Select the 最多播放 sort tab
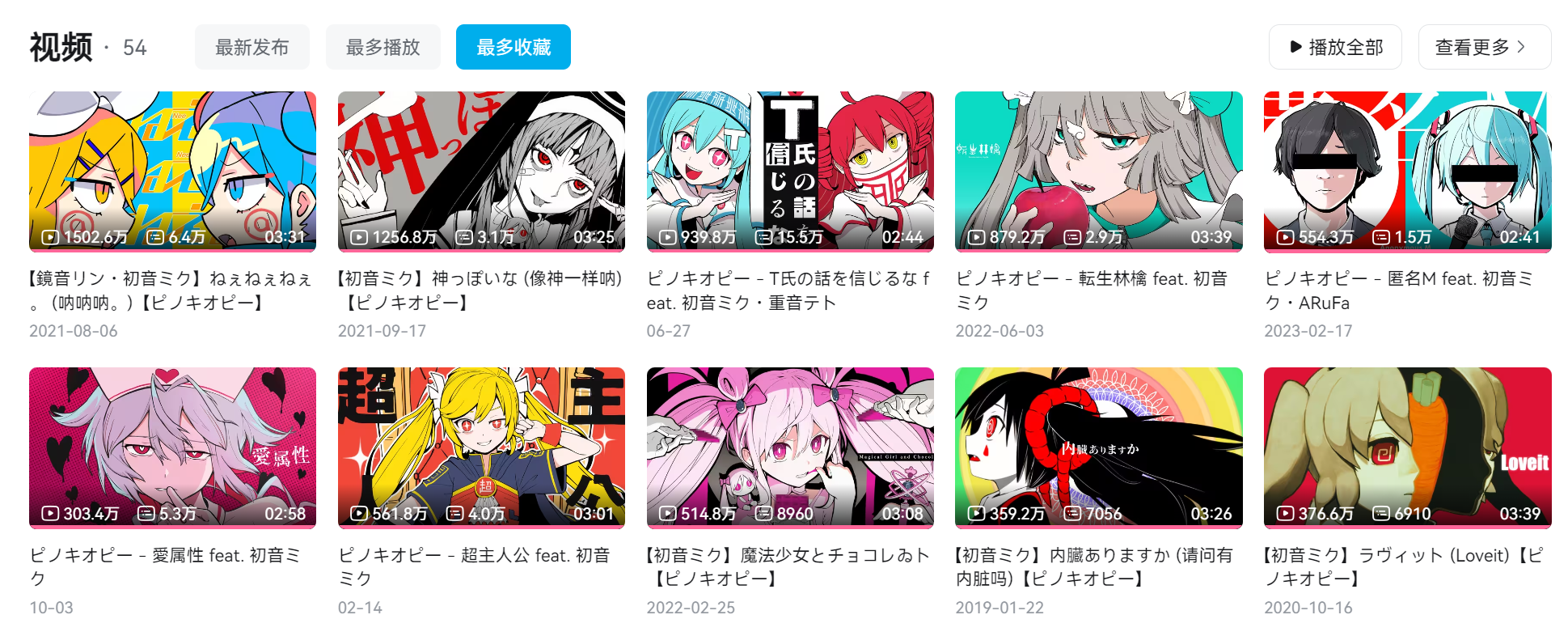This screenshot has width=1568, height=636. 382,47
